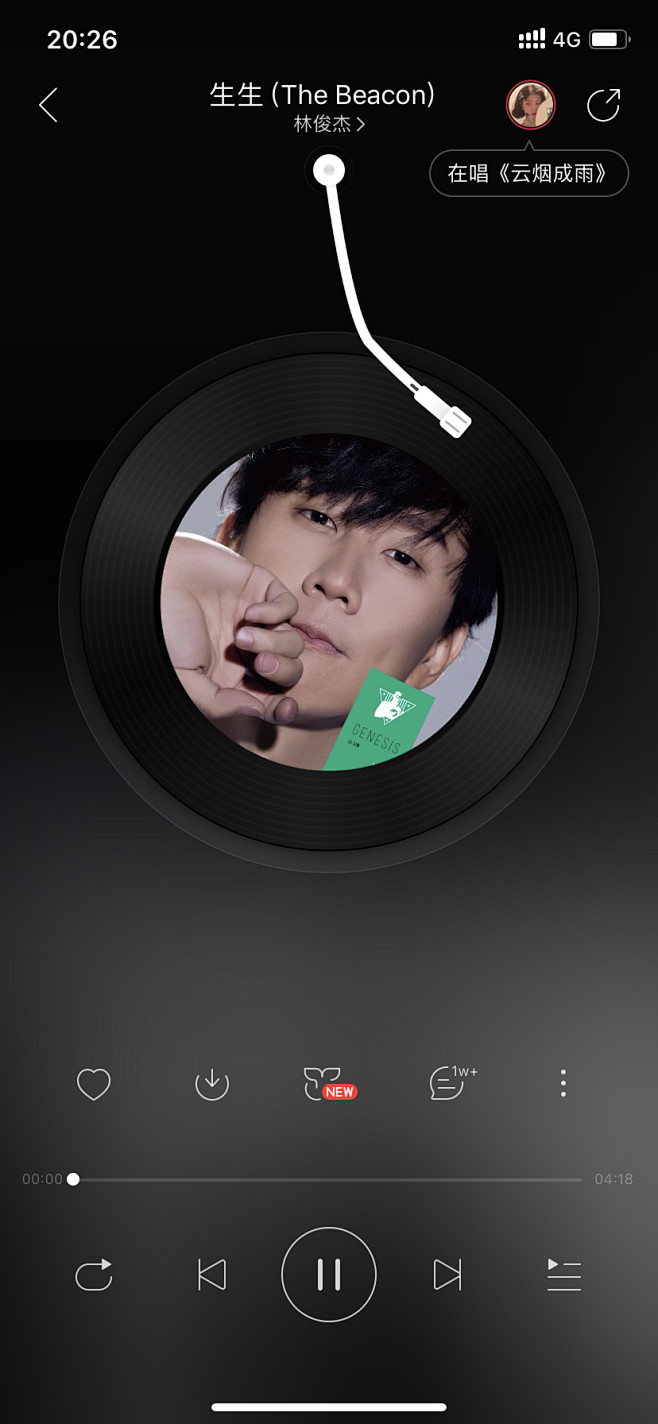Share this song
This screenshot has height=1424, width=658.
pos(603,105)
